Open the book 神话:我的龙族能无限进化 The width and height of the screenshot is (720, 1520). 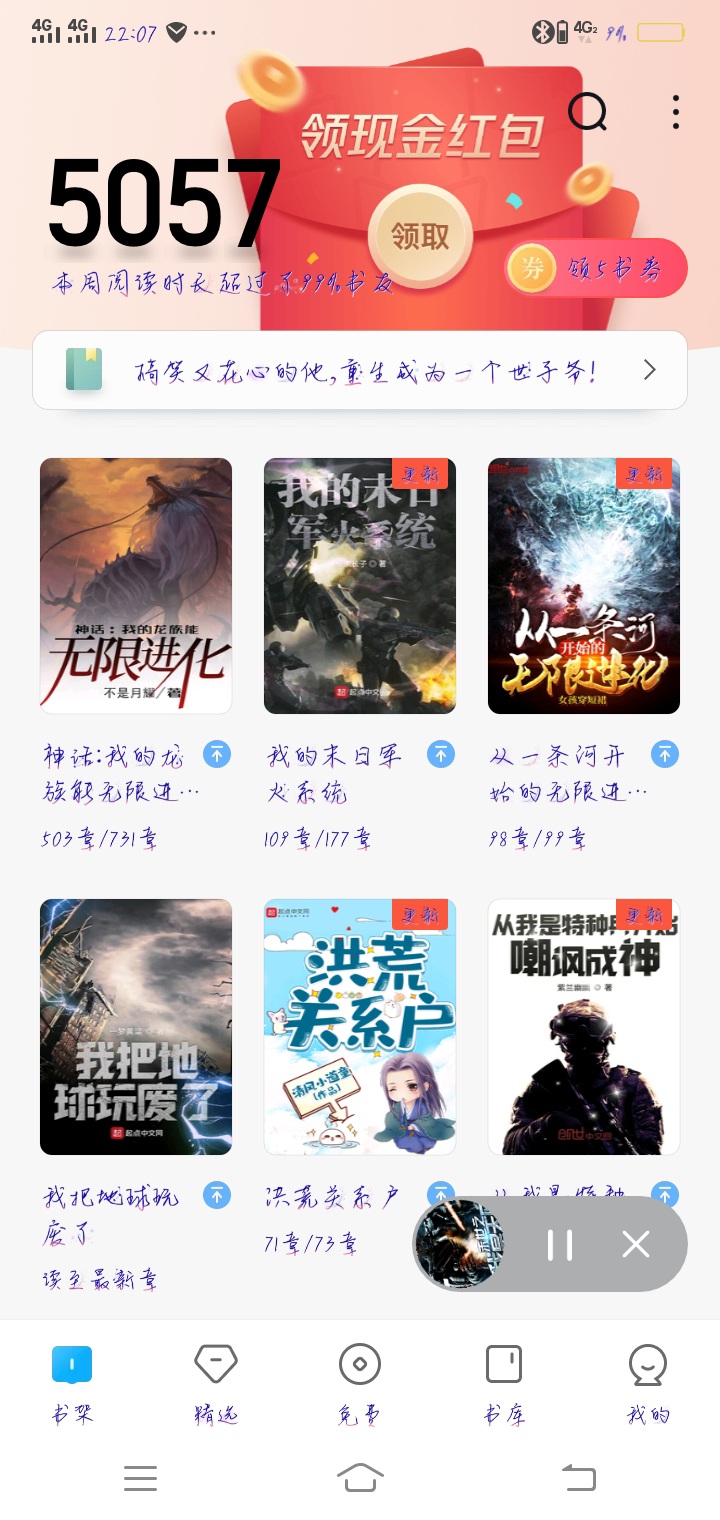(x=136, y=586)
